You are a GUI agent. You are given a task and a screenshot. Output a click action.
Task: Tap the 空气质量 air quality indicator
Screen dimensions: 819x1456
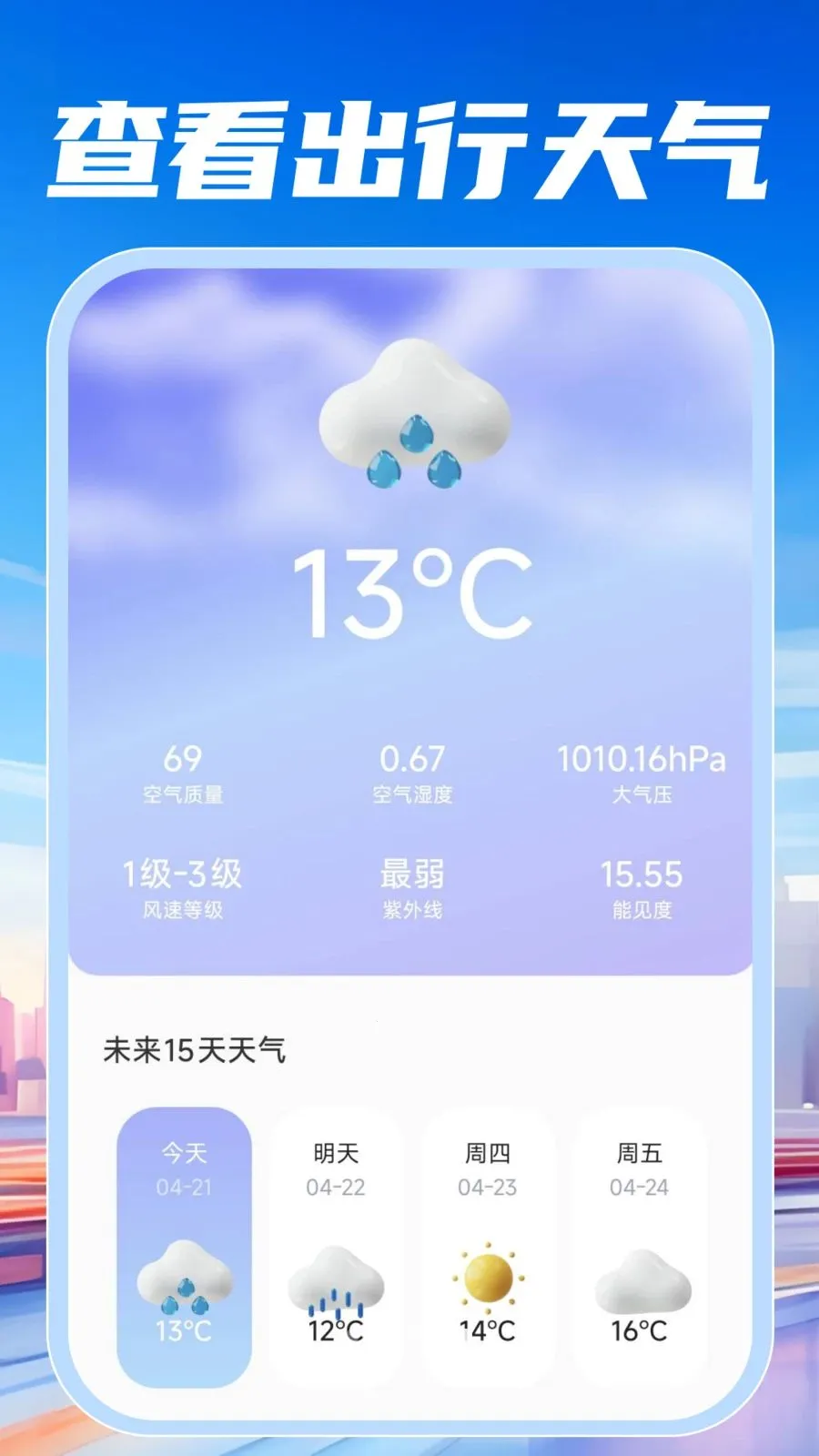click(184, 772)
